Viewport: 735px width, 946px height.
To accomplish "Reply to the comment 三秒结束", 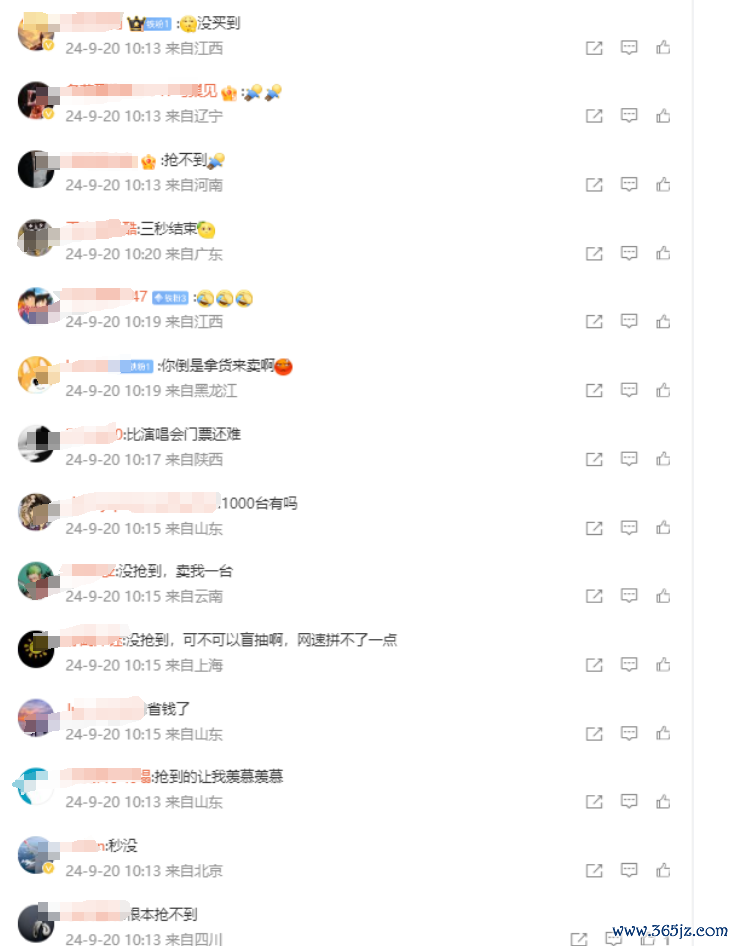I will click(x=629, y=253).
